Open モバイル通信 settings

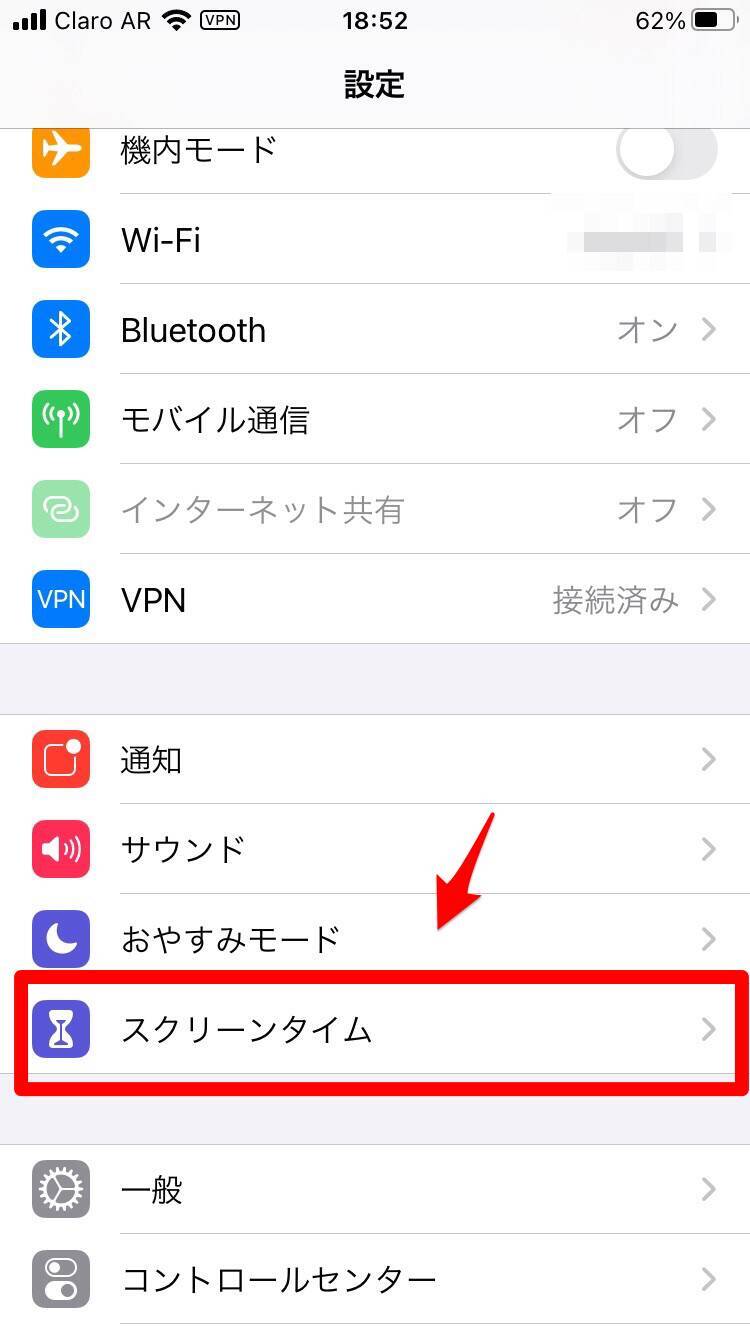[x=375, y=420]
